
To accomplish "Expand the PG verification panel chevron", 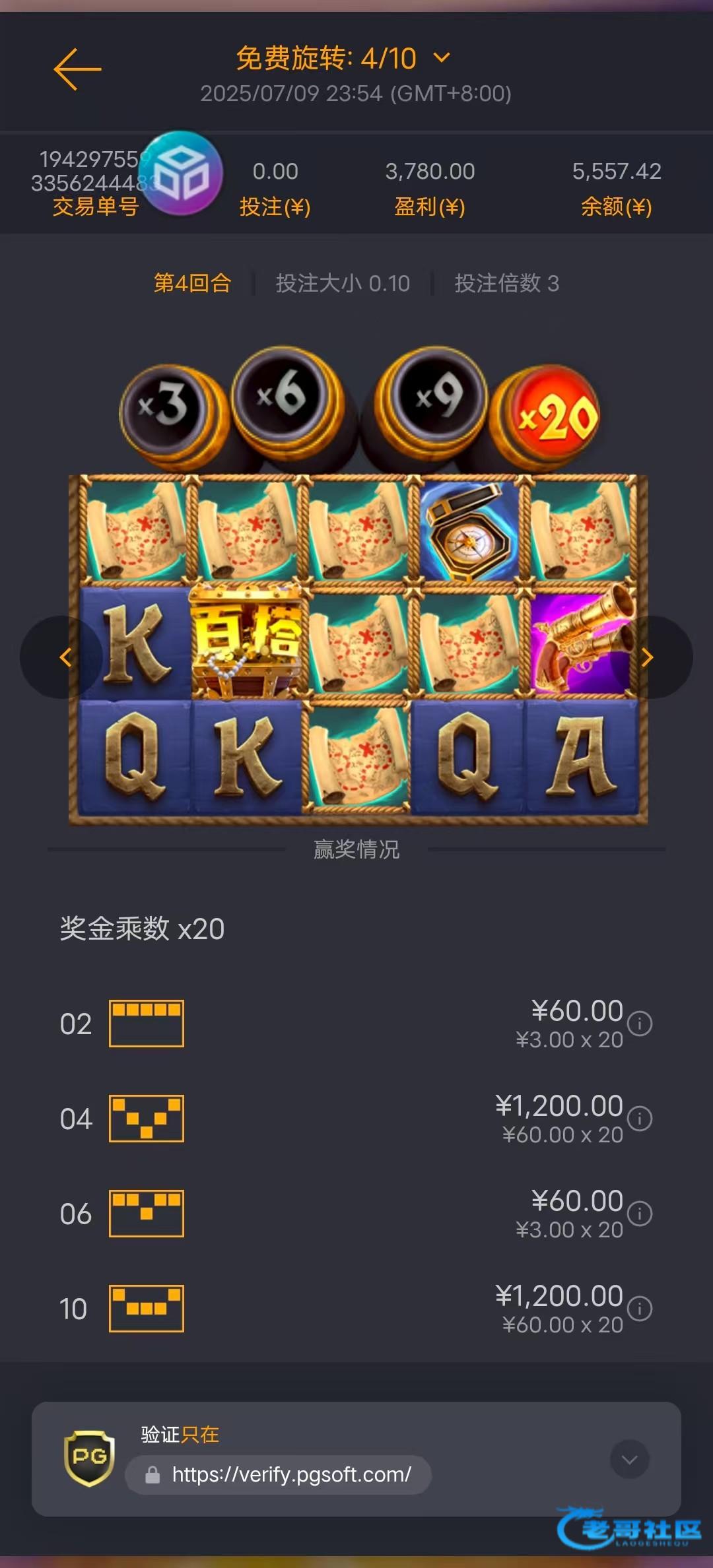I will [x=630, y=1459].
